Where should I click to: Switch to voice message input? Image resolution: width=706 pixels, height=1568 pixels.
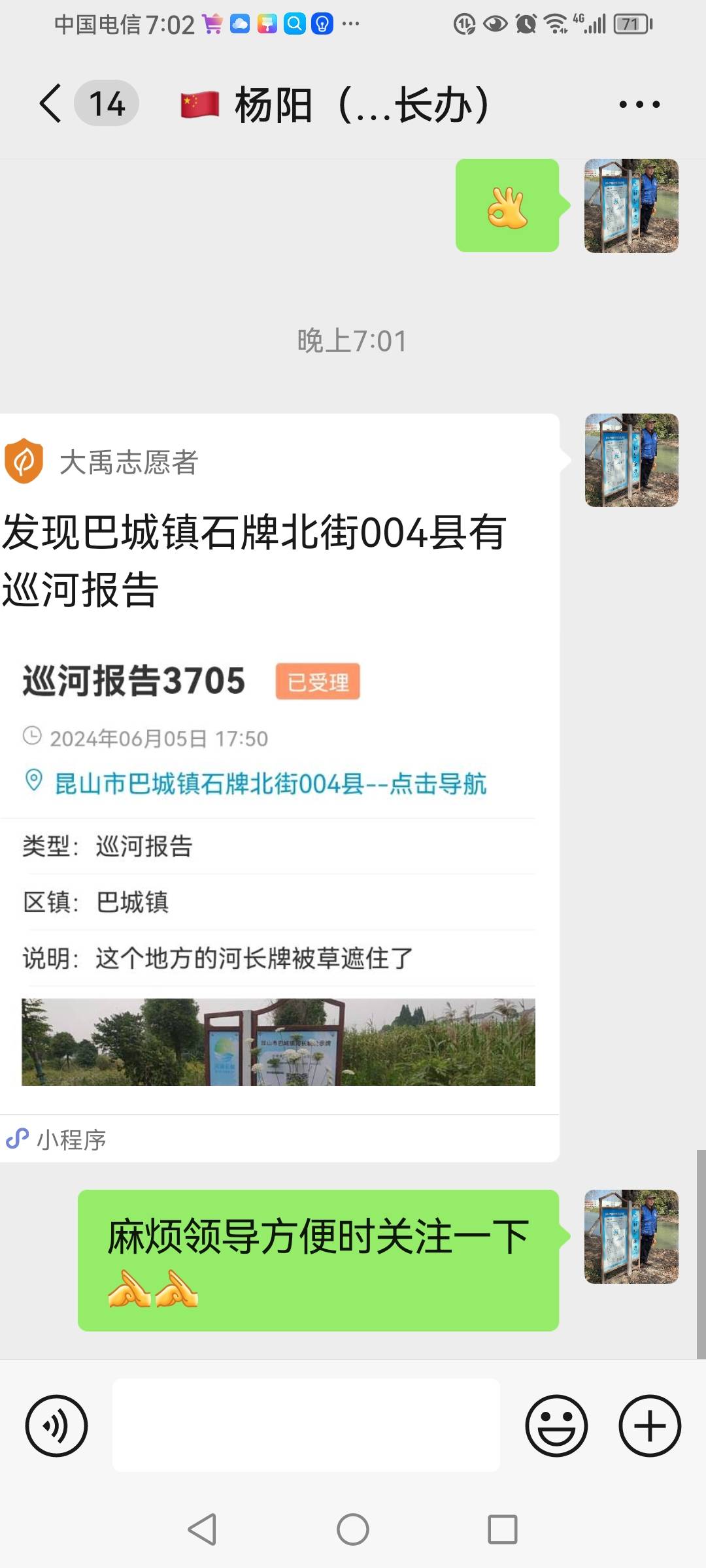(56, 1426)
